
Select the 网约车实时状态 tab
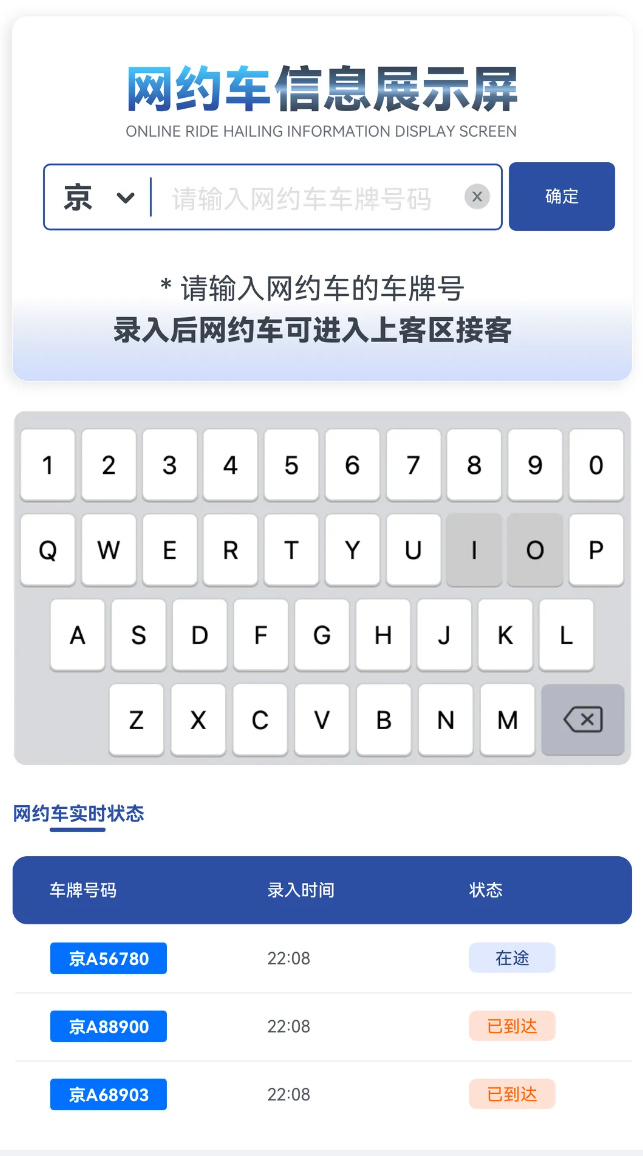78,814
